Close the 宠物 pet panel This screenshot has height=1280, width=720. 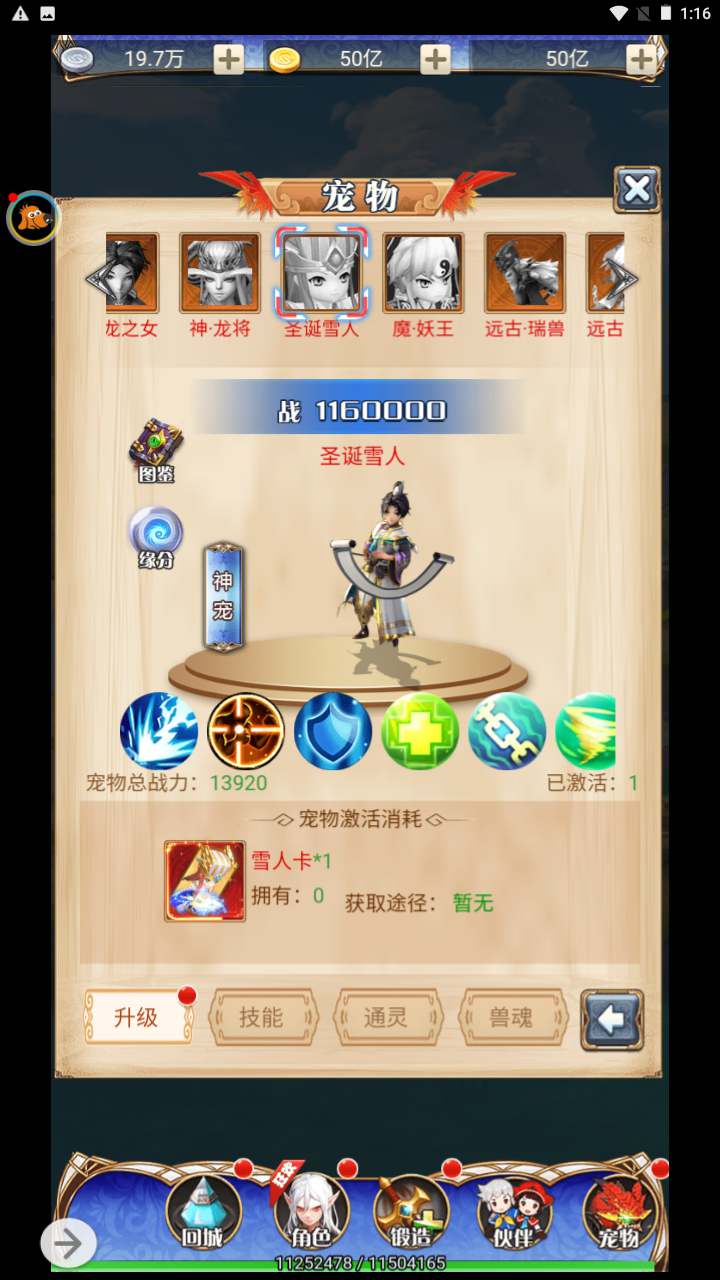[636, 190]
